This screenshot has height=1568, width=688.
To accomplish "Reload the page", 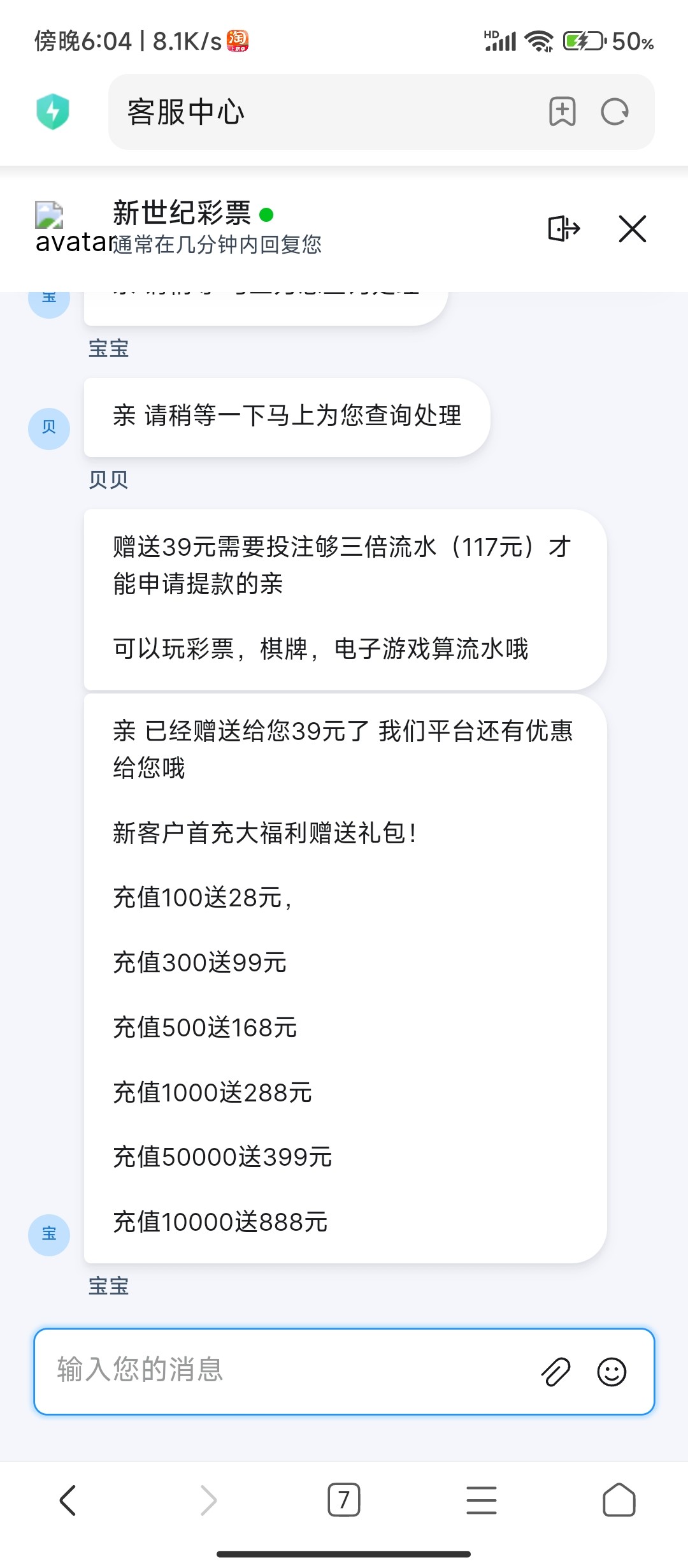I will [x=615, y=112].
